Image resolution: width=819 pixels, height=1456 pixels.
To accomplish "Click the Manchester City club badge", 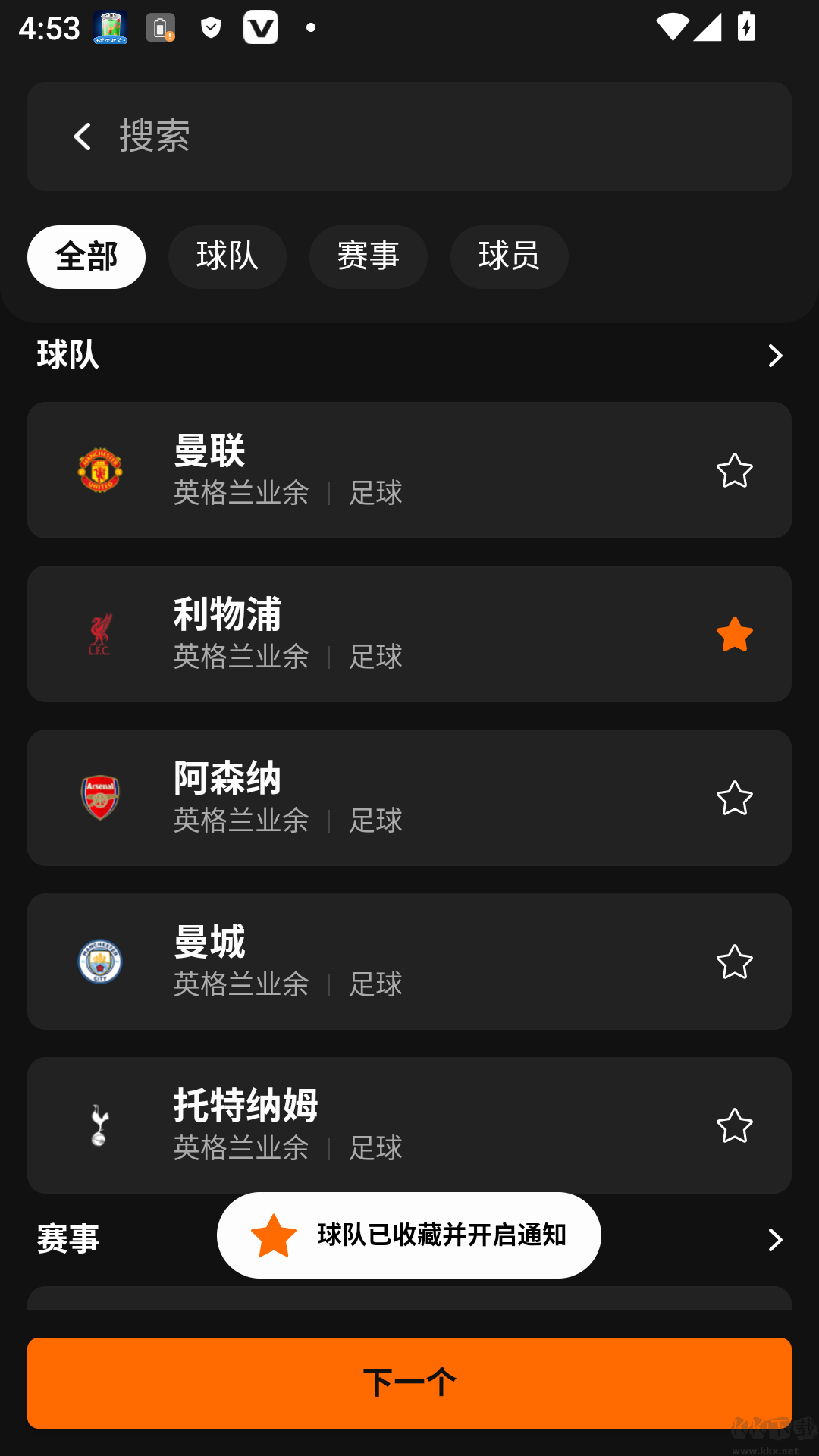I will coord(99,962).
